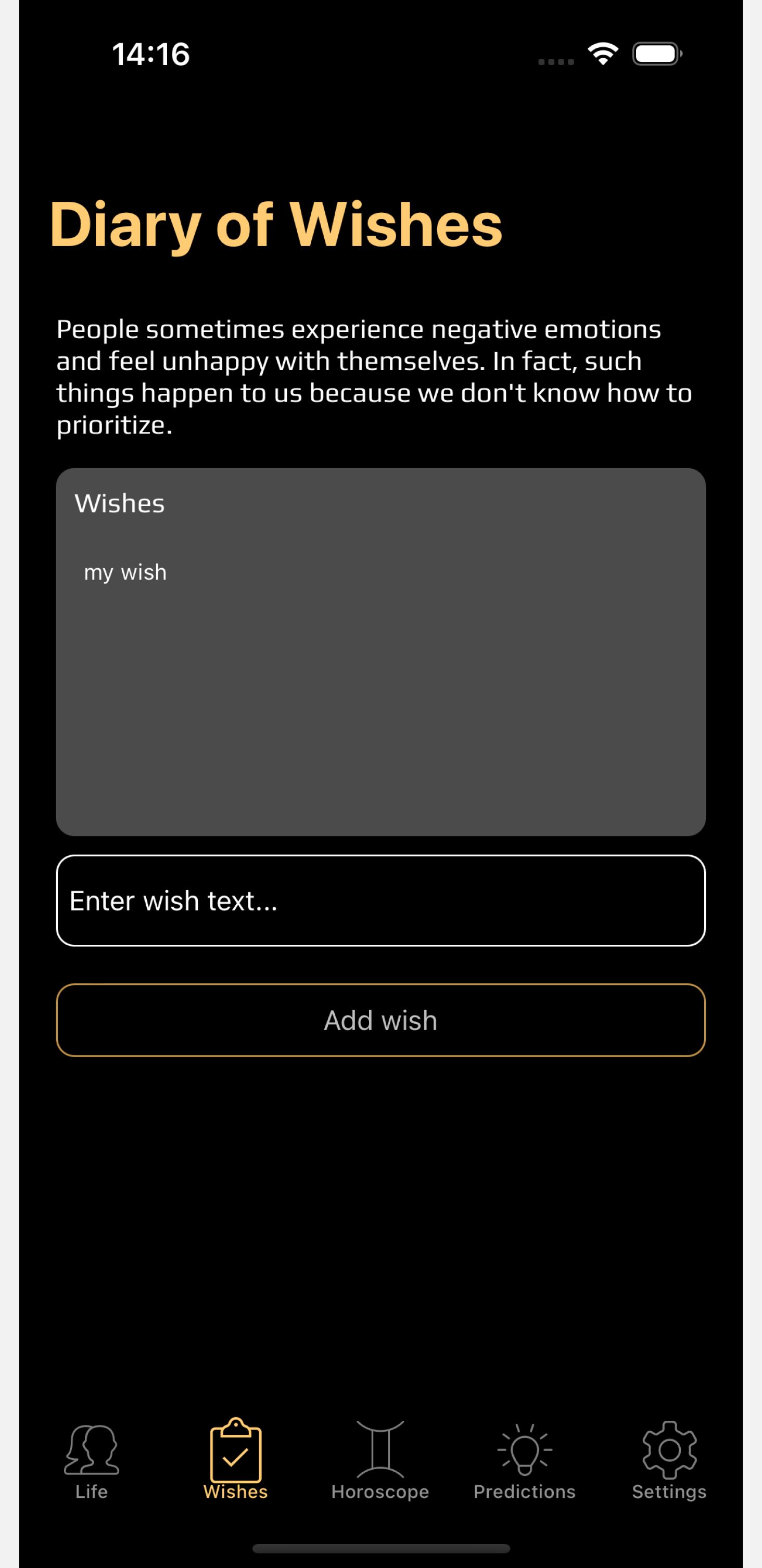Focus the Enter wish text field

pos(380,900)
